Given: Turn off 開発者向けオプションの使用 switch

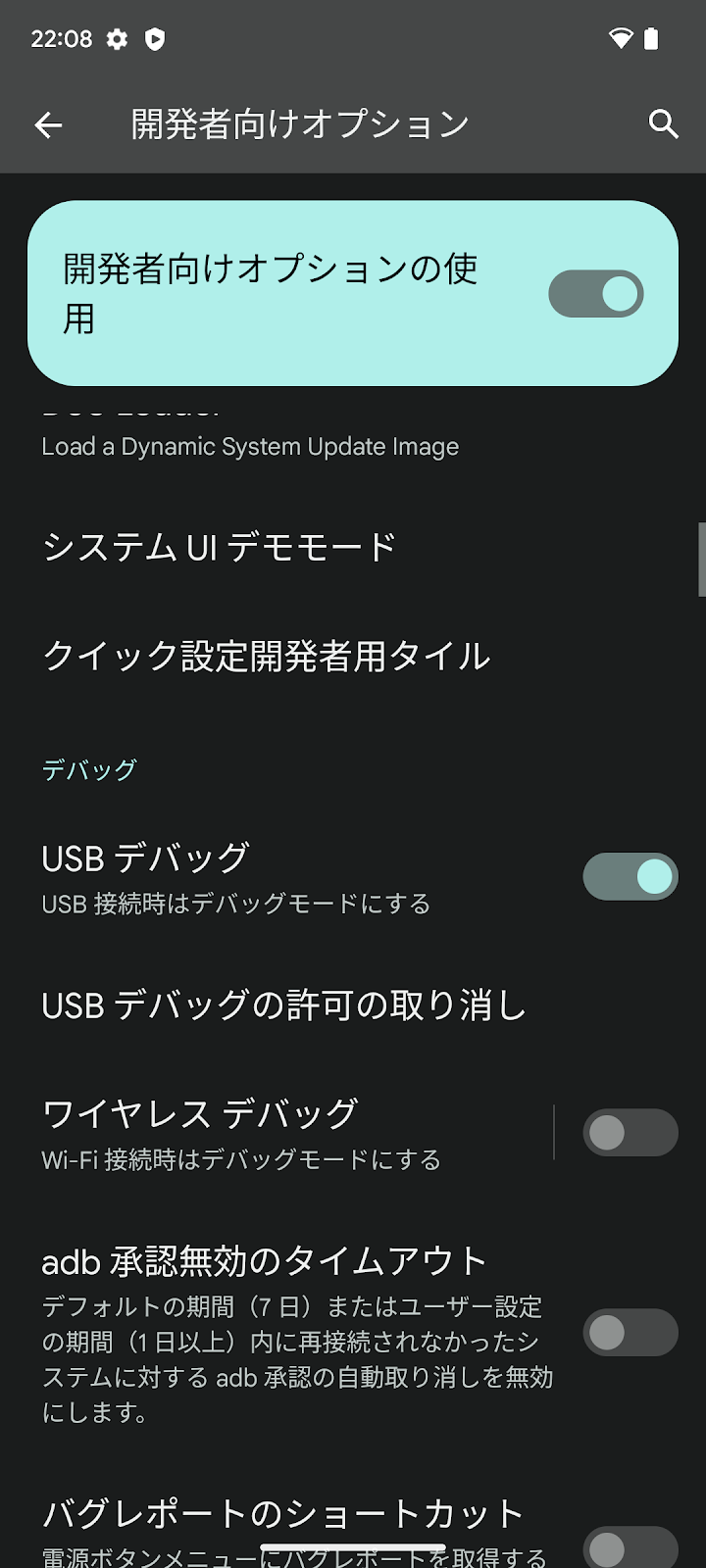Looking at the screenshot, I should [x=595, y=294].
